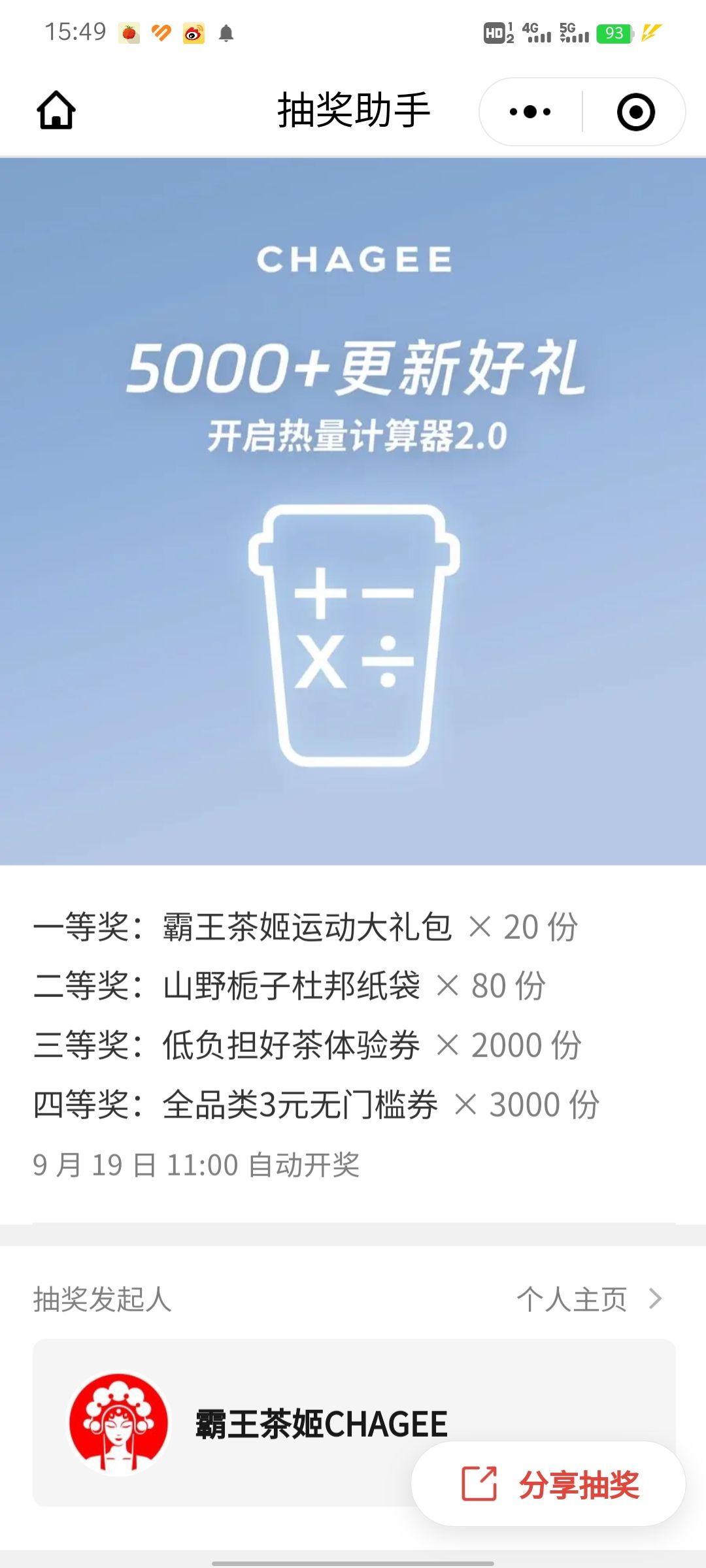Tap the home icon in the top bar
Viewport: 706px width, 1568px height.
point(57,110)
